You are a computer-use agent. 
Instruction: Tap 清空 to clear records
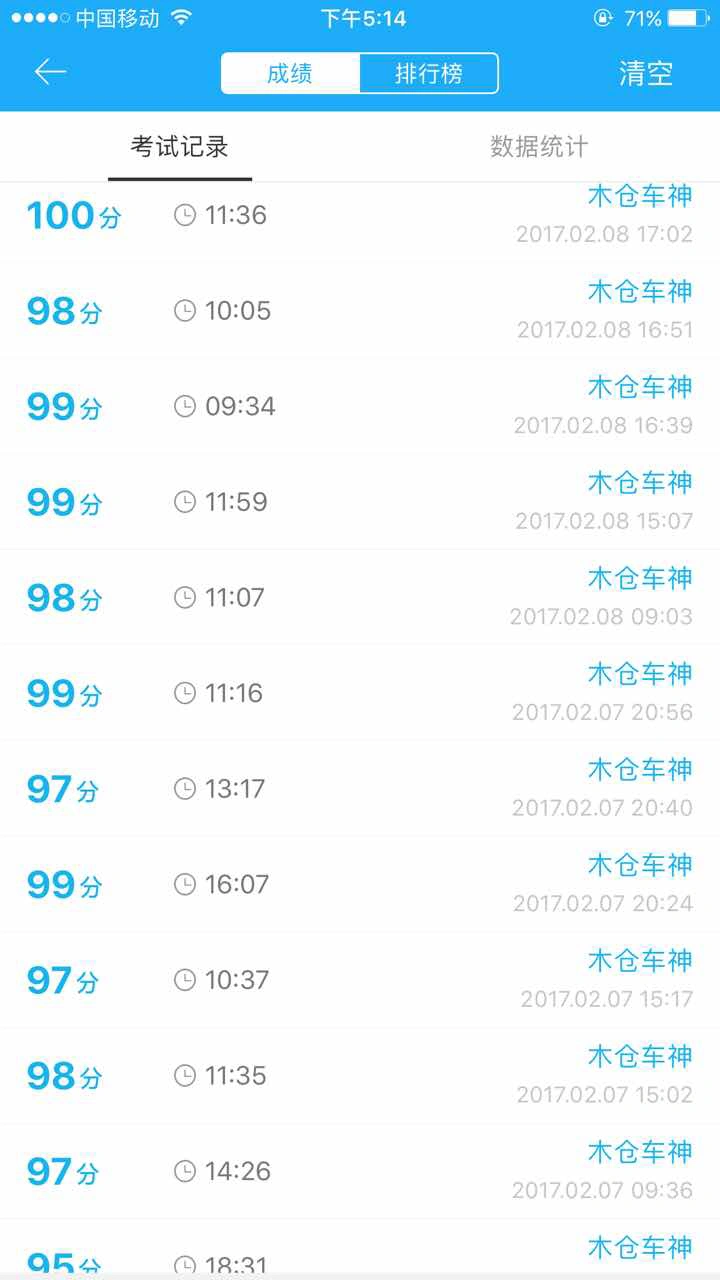pos(646,73)
